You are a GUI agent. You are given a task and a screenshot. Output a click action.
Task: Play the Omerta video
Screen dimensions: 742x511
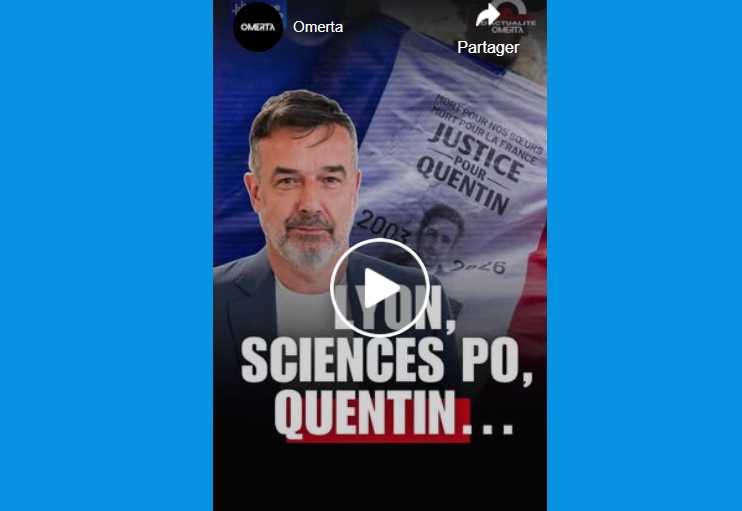pyautogui.click(x=380, y=288)
